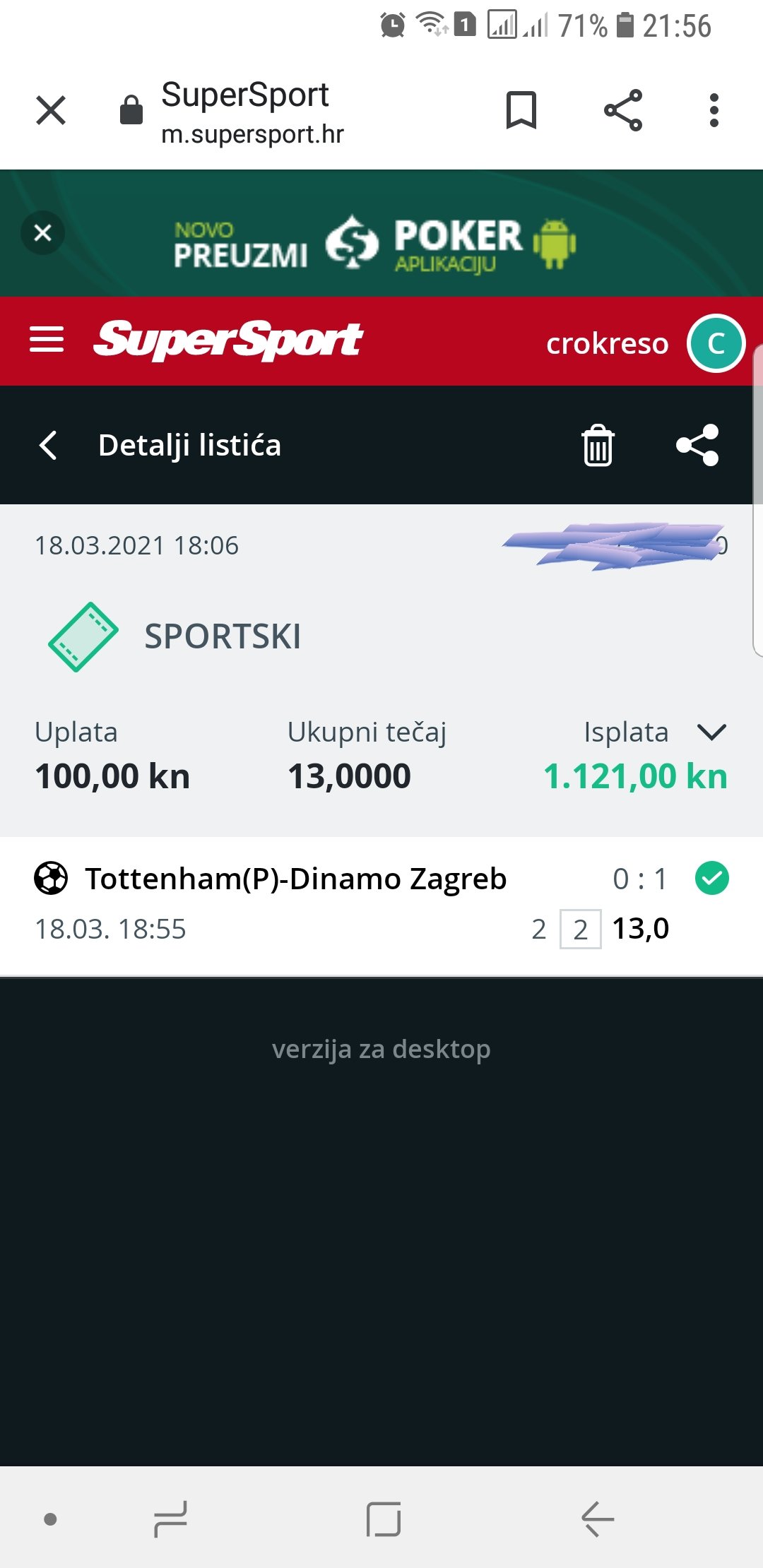Open the browser overflow menu
Viewport: 763px width, 1568px height.
[714, 110]
